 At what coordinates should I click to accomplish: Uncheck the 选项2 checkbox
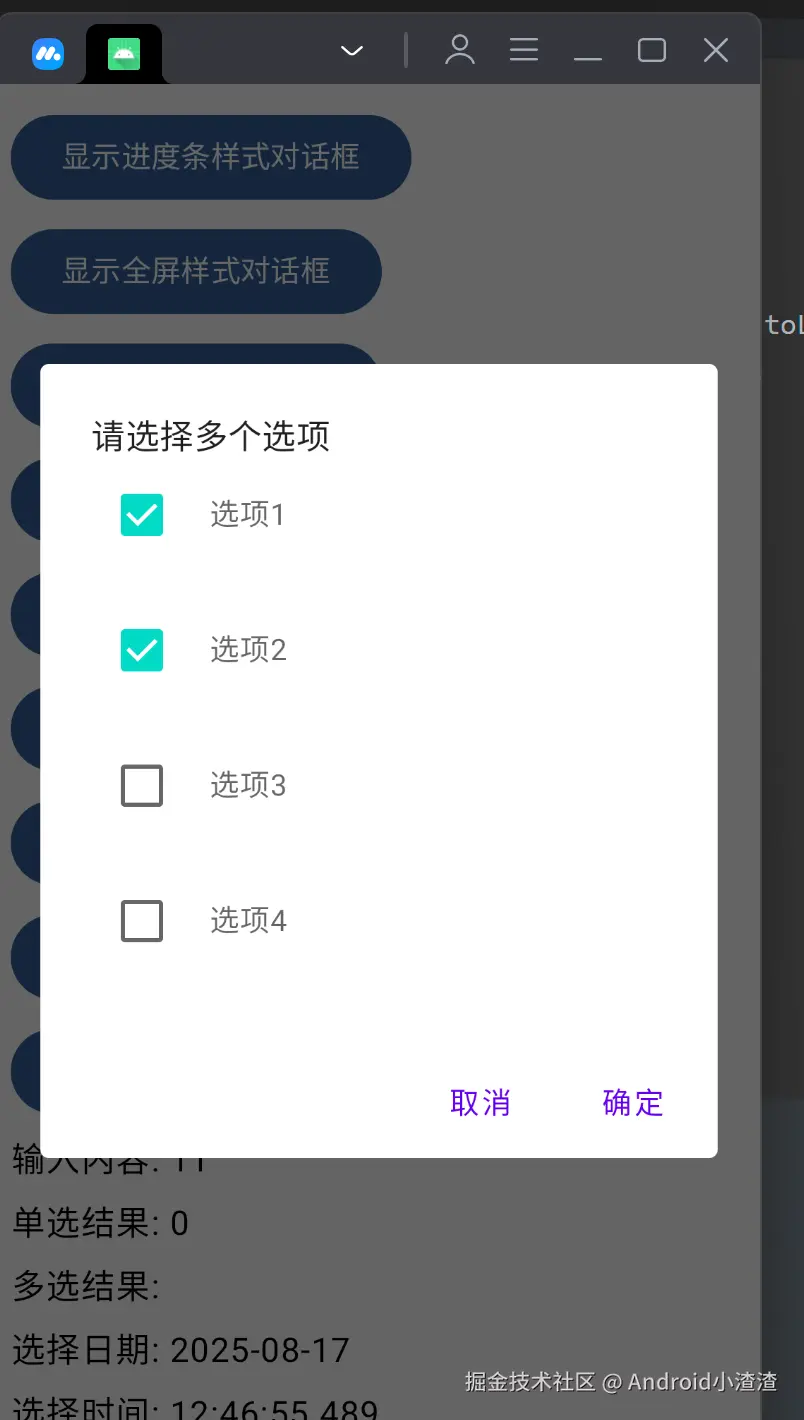(142, 650)
